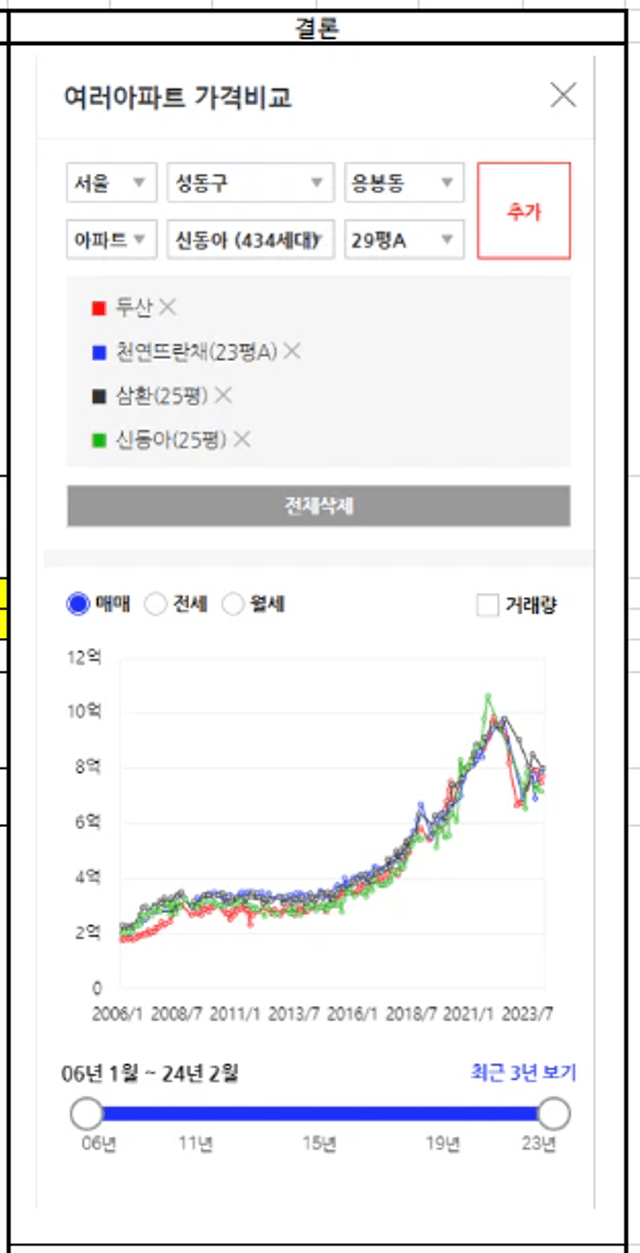Check the 거래량 checkbox

(x=487, y=605)
